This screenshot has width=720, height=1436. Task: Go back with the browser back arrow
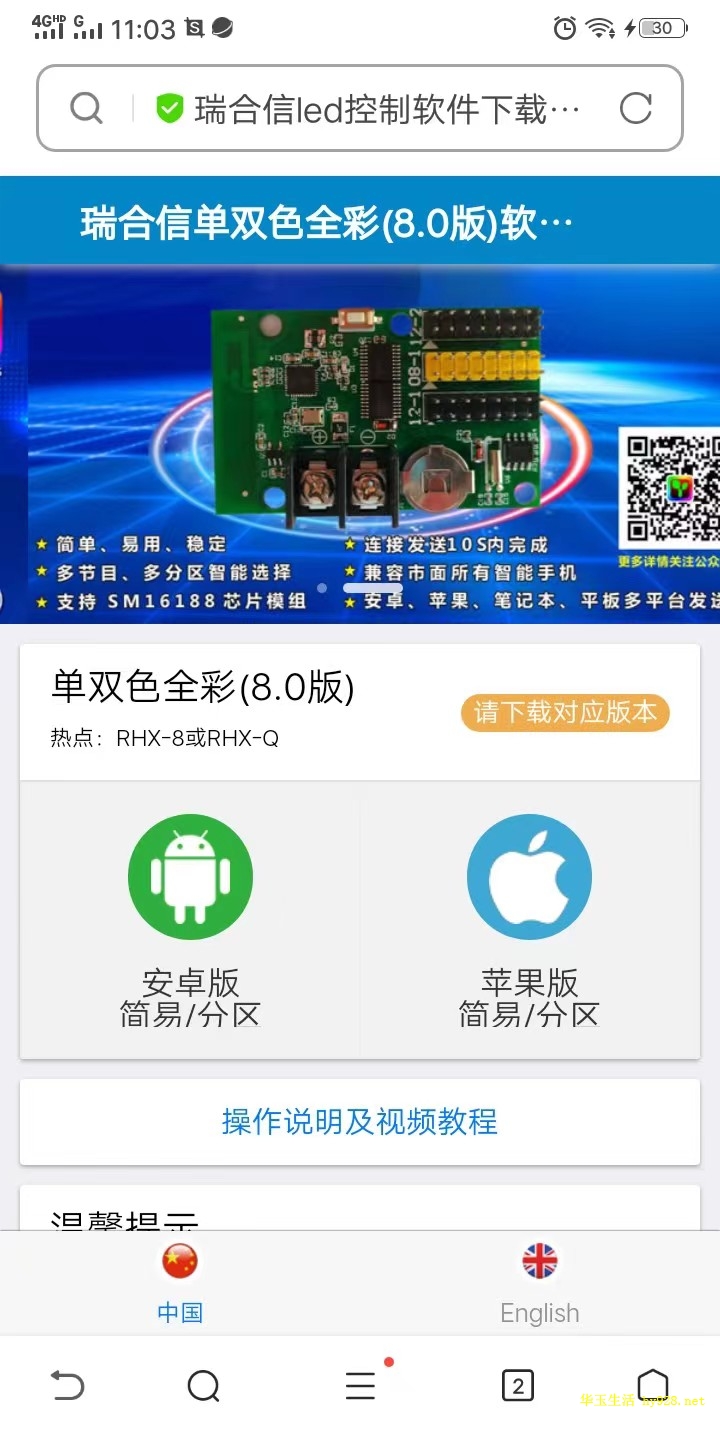(67, 1386)
